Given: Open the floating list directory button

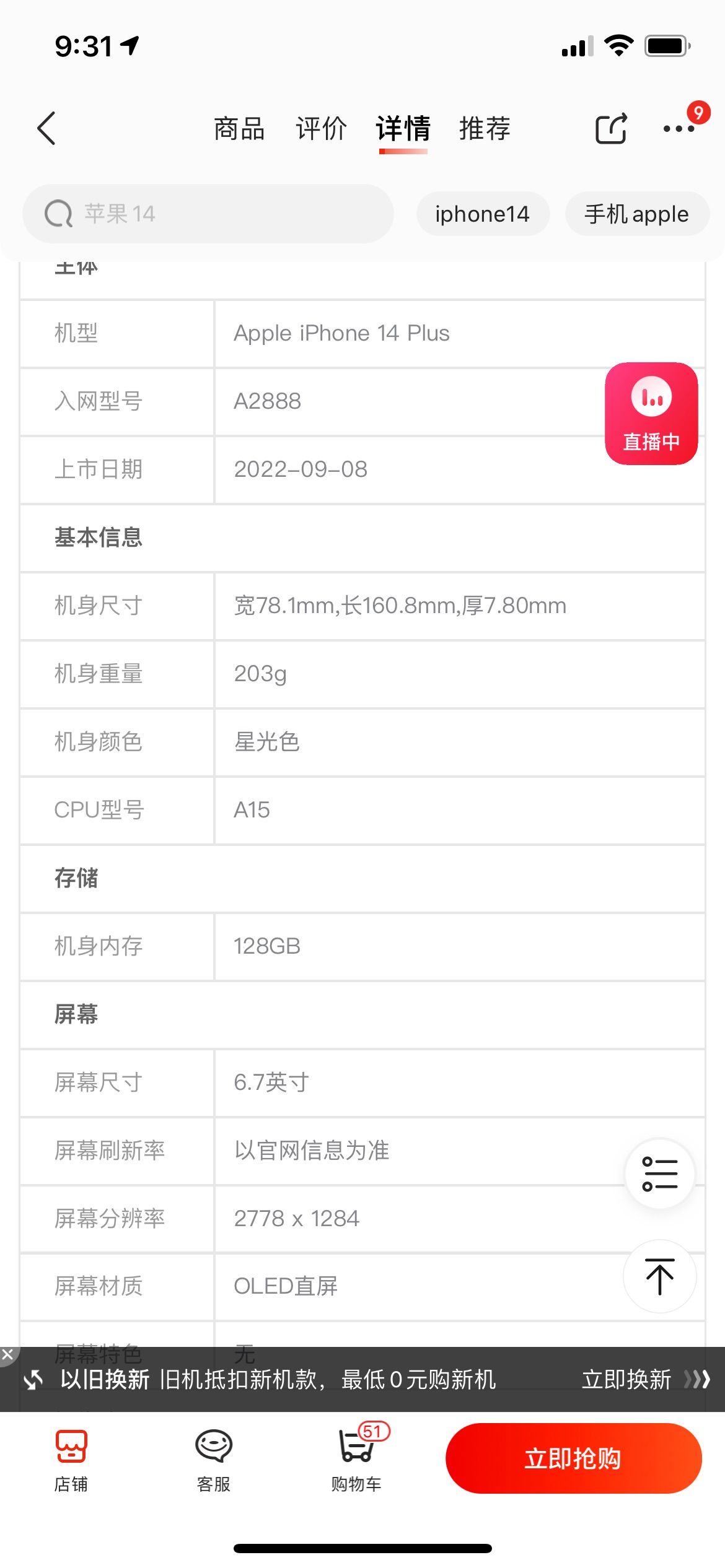Looking at the screenshot, I should (x=660, y=1174).
